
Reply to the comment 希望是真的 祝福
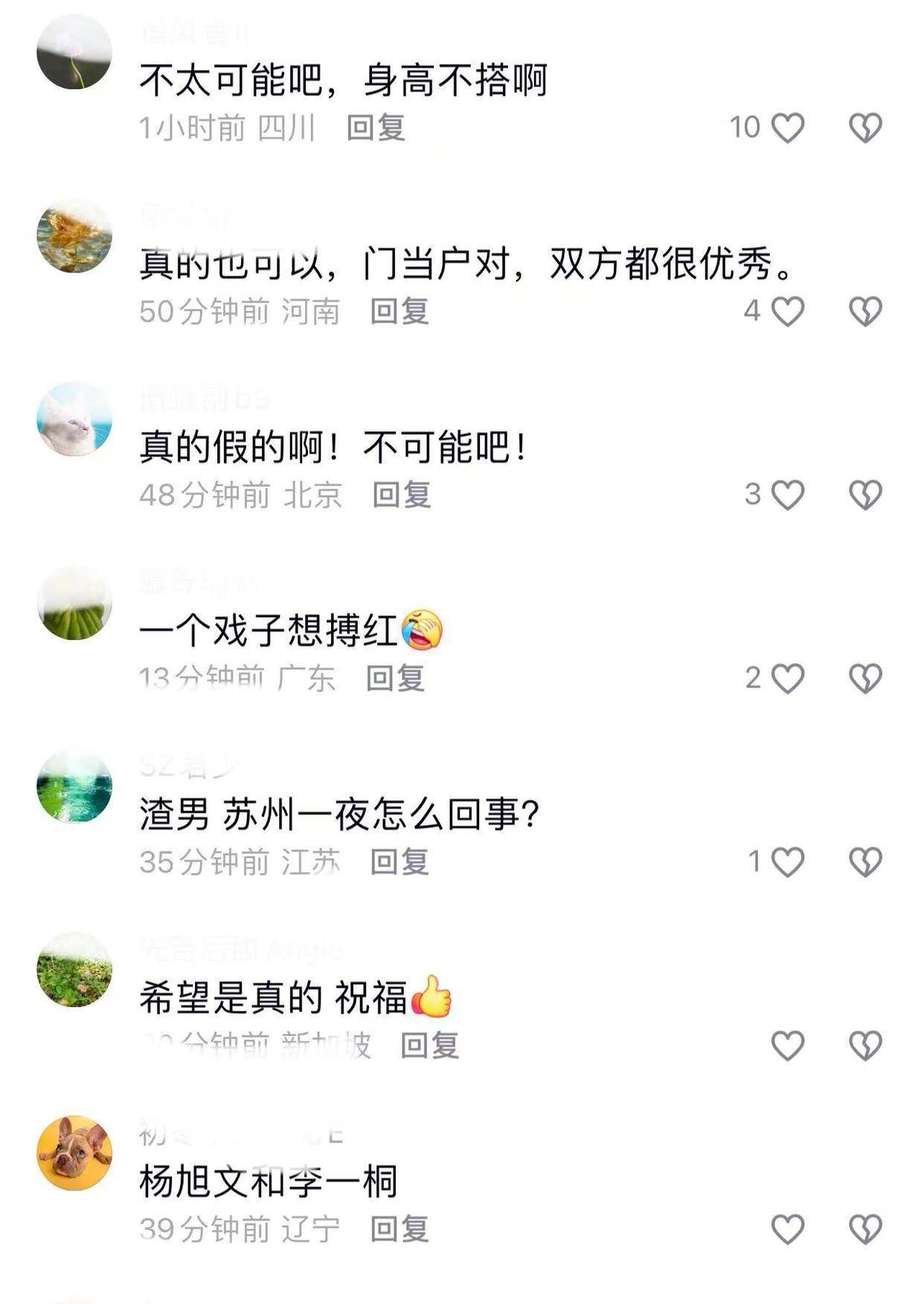429,1046
